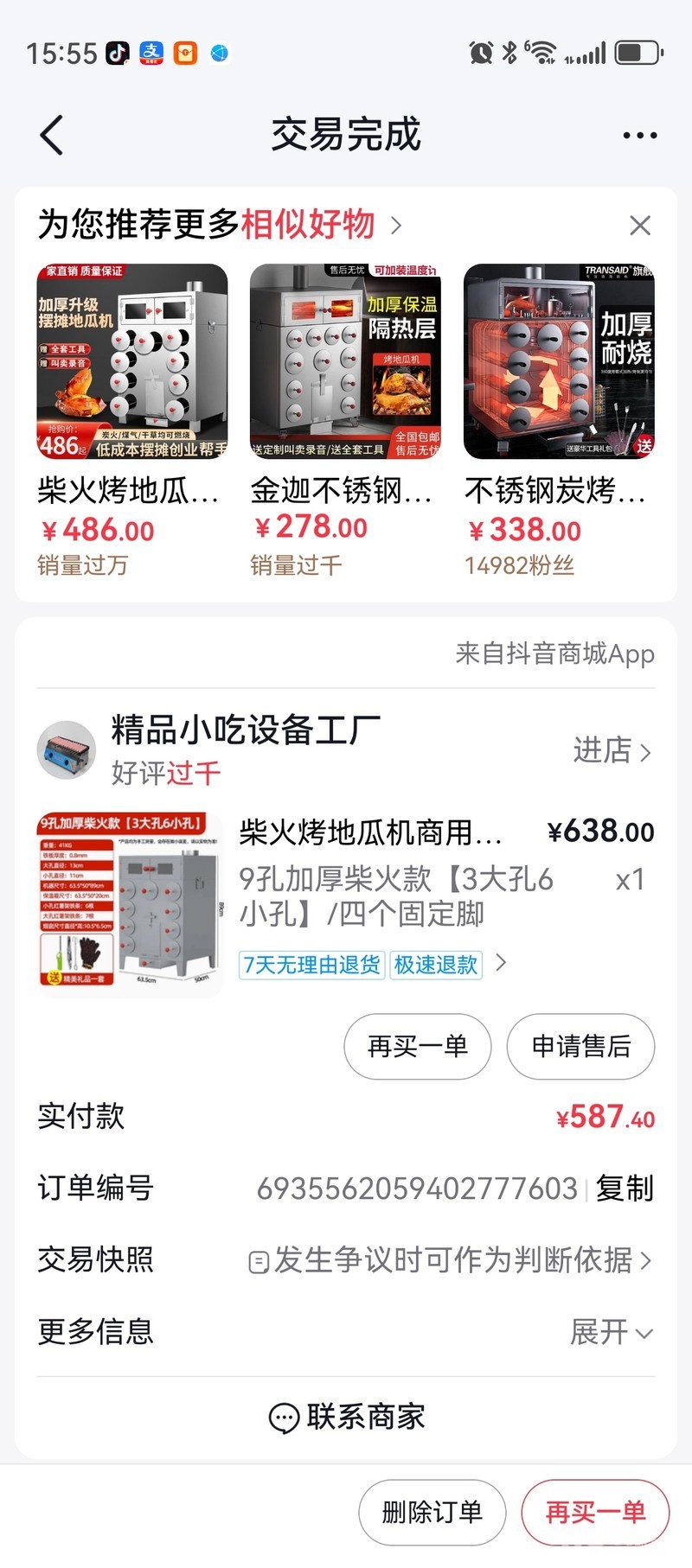Apply for after-sales with 申请售后

pos(580,1047)
